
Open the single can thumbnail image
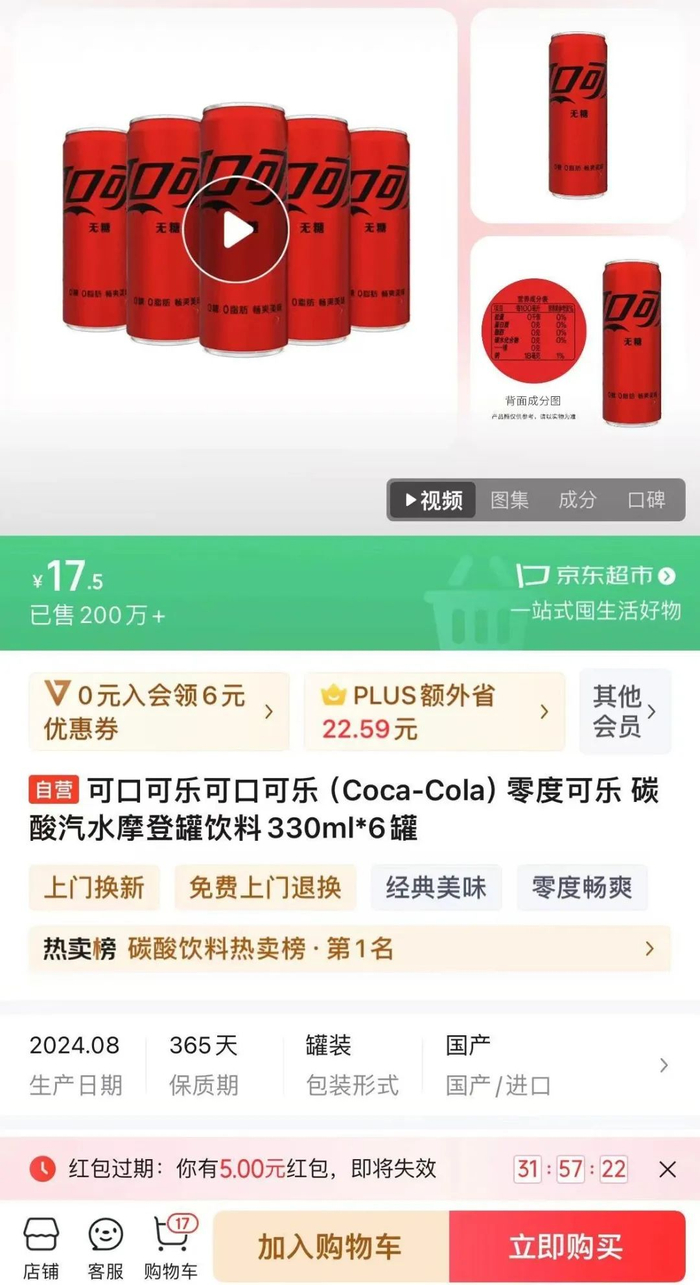point(577,115)
